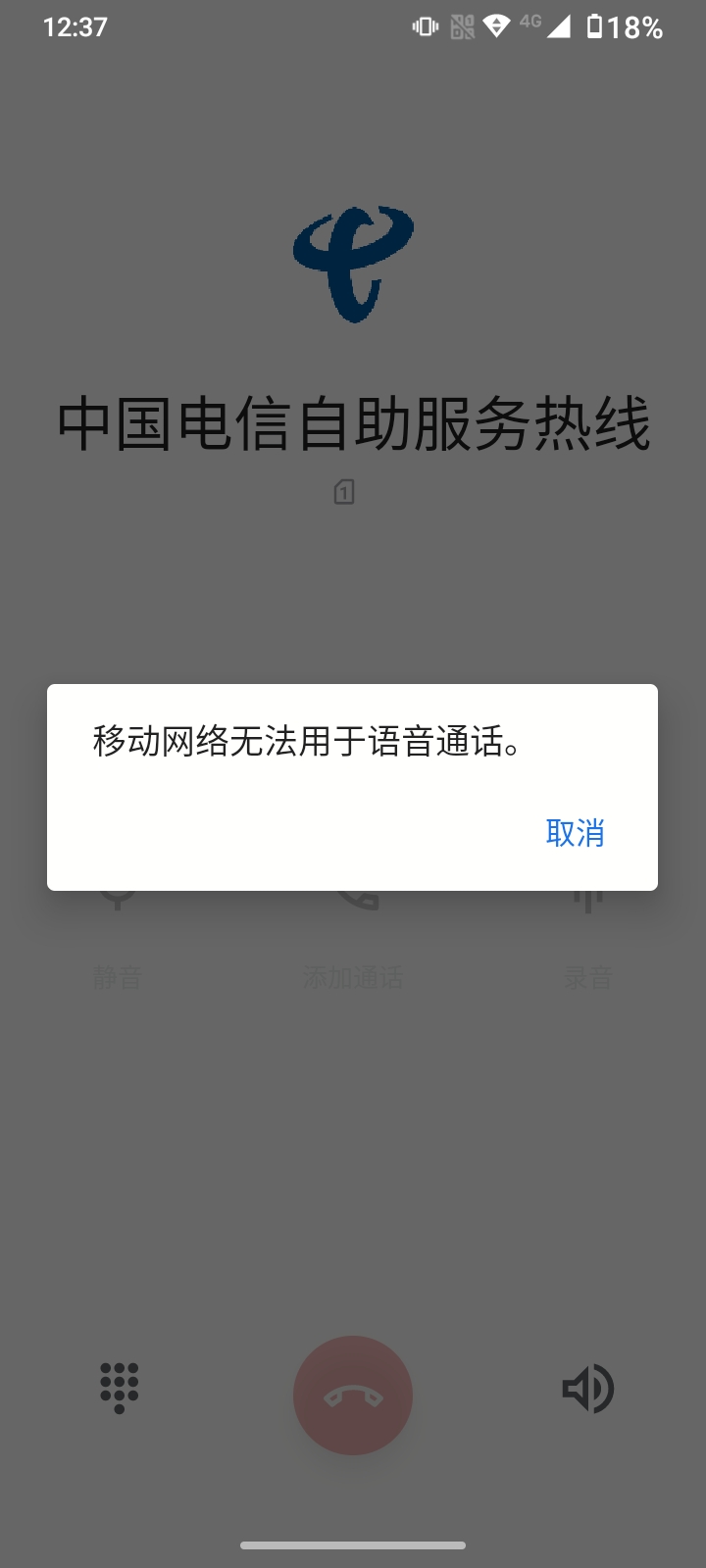The width and height of the screenshot is (706, 1568).
Task: End the call with red hang-up button
Action: coord(353,1395)
